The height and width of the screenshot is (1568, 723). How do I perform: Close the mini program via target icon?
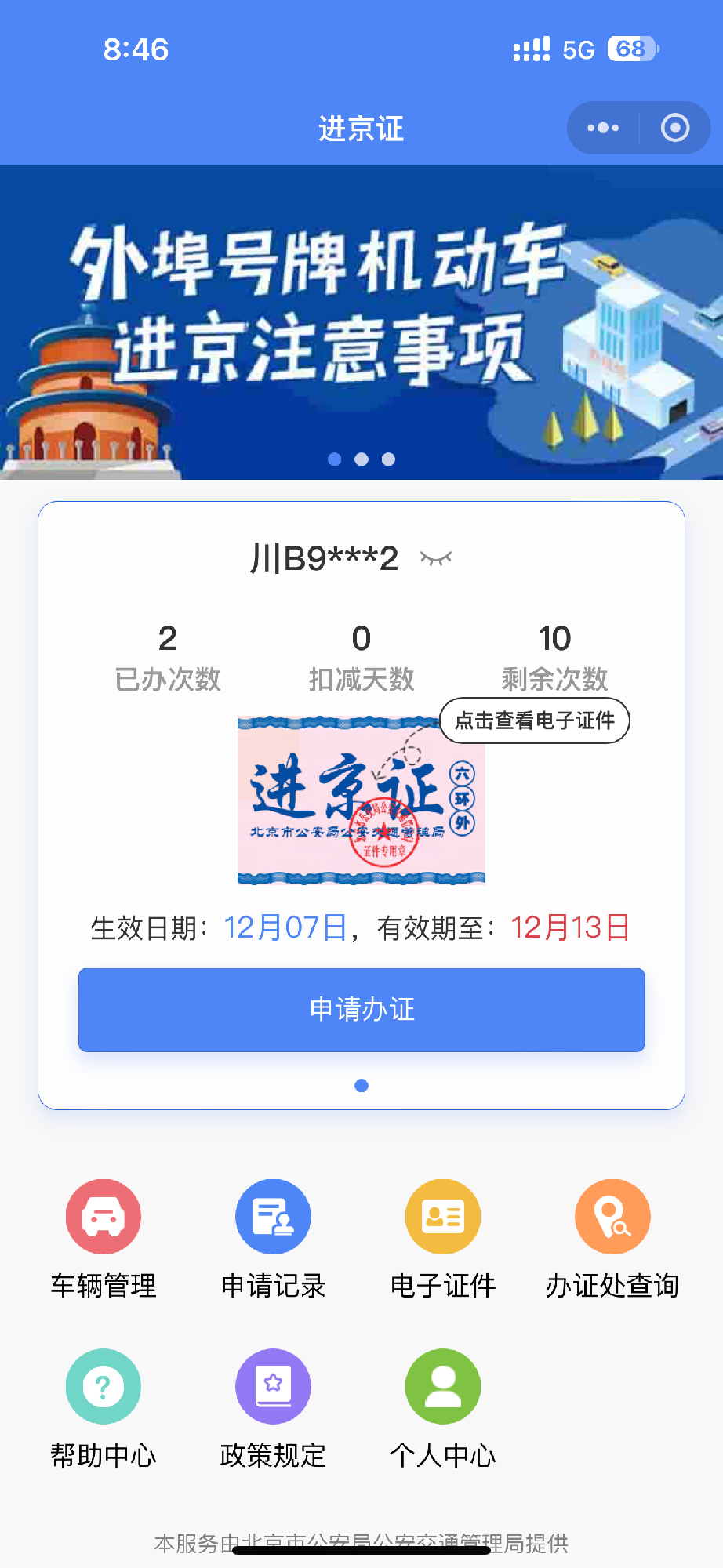[x=674, y=128]
